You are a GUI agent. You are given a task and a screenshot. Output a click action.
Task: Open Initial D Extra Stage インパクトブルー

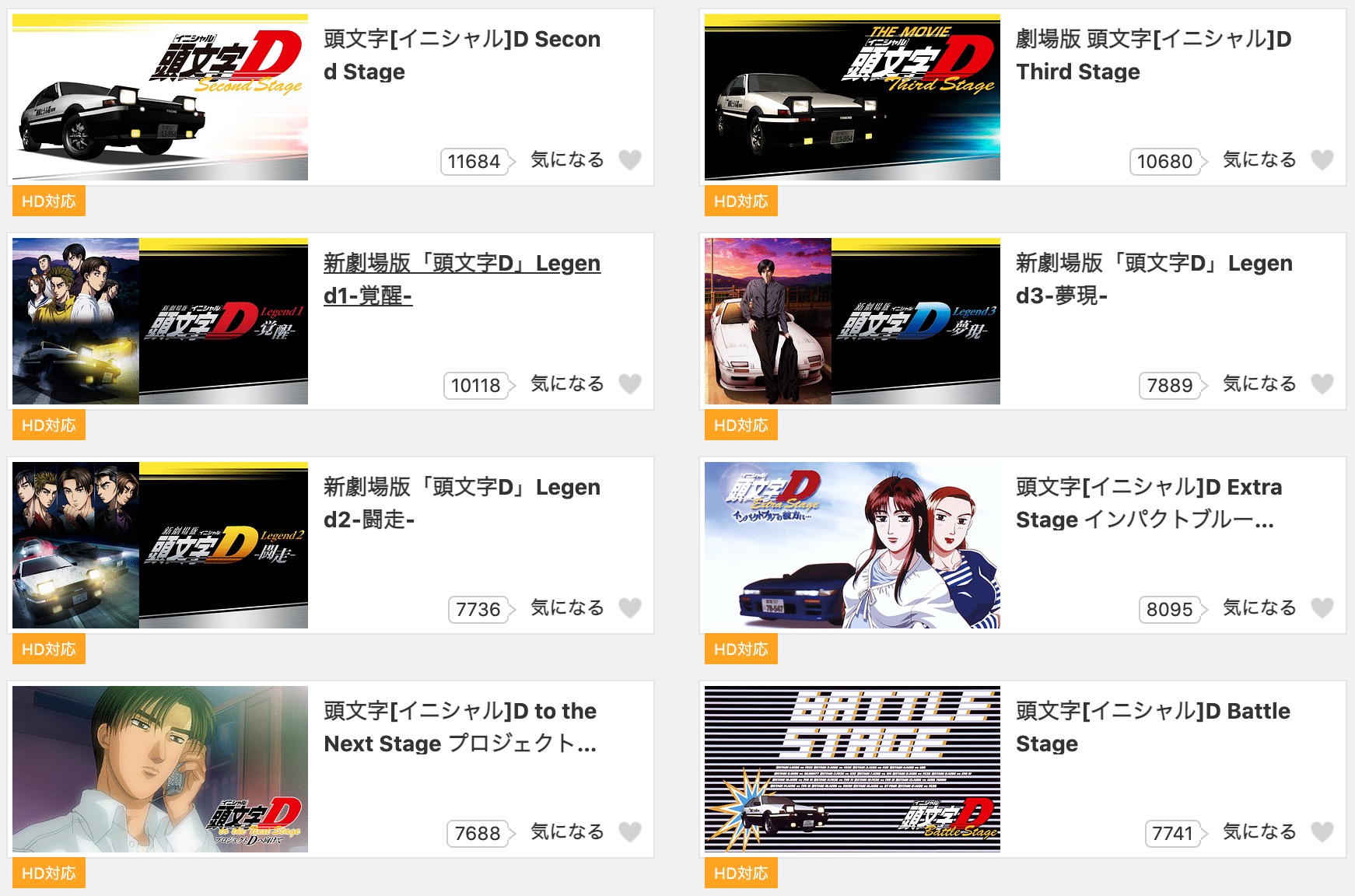(1148, 502)
